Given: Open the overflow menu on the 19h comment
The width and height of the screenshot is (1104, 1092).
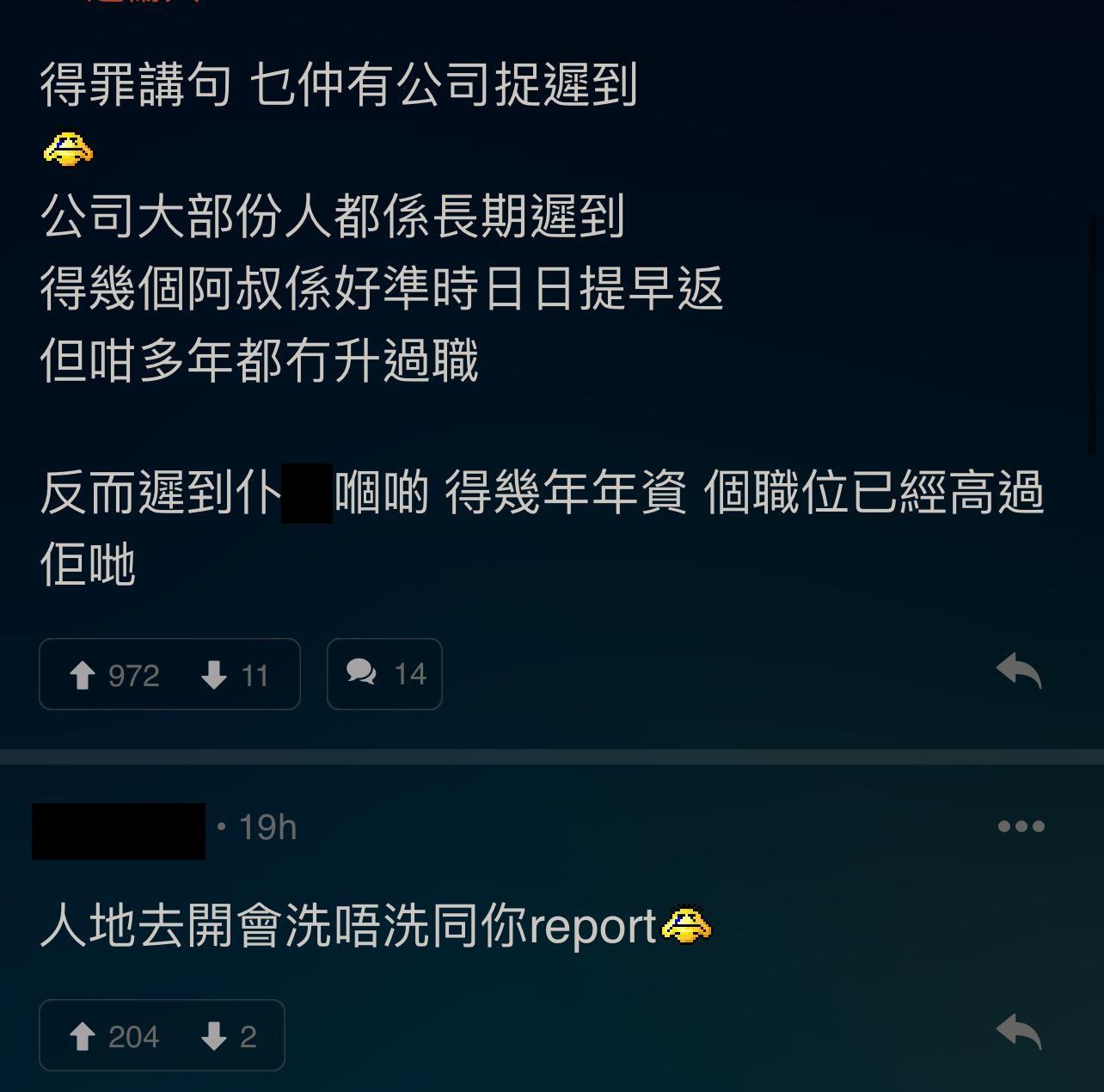Looking at the screenshot, I should click(1021, 826).
